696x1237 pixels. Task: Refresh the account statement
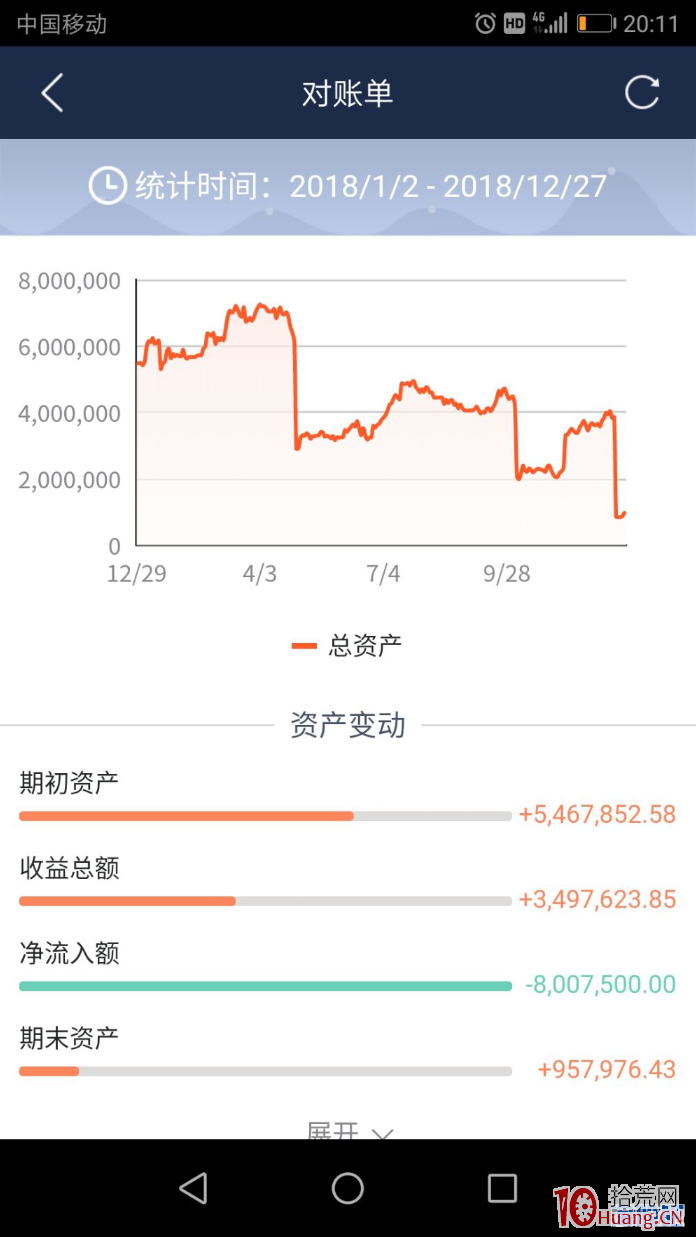click(642, 93)
